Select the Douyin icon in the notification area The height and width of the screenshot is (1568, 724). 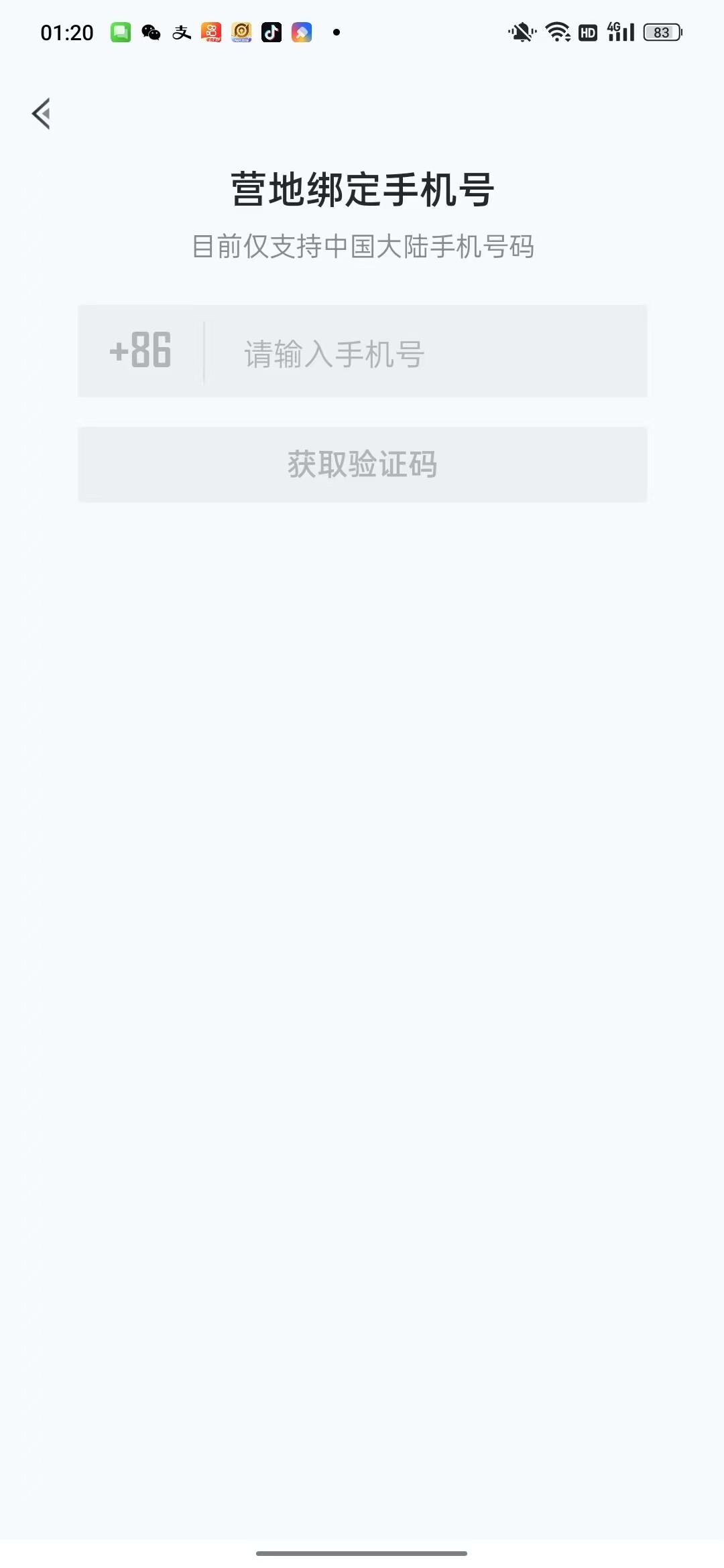point(271,31)
